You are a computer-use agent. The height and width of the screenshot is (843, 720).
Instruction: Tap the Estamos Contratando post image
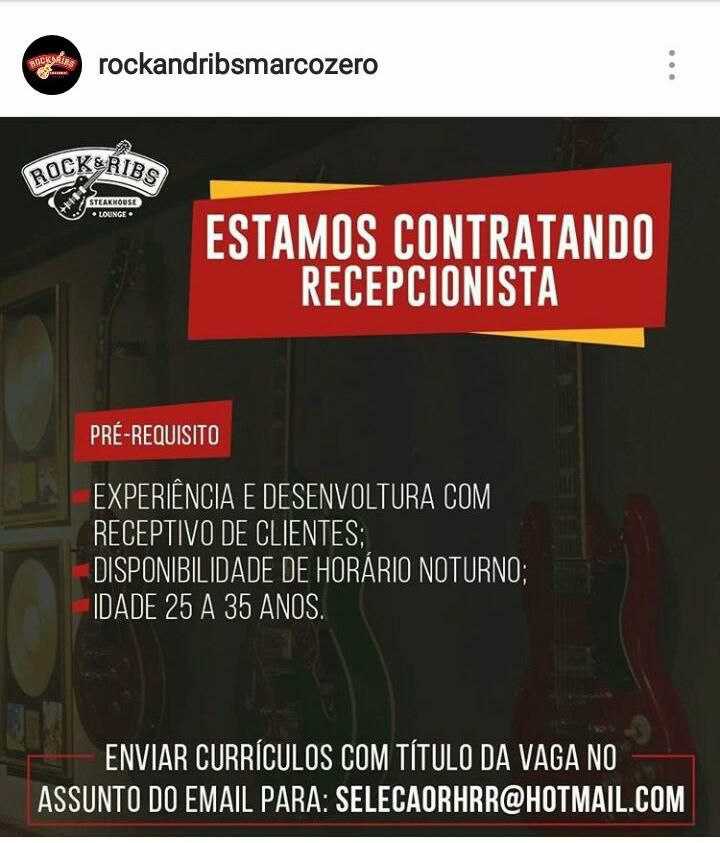coord(360,476)
